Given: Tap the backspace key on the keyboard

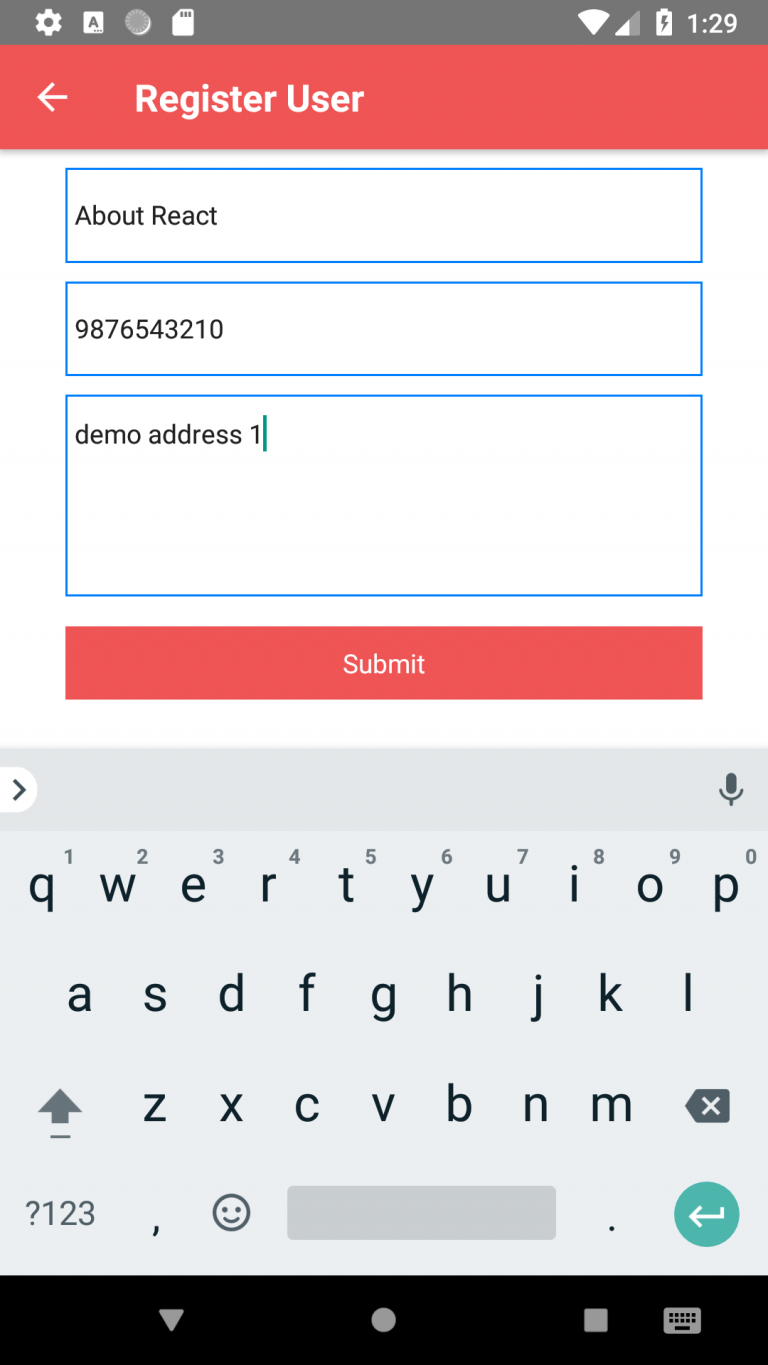Looking at the screenshot, I should 707,1106.
